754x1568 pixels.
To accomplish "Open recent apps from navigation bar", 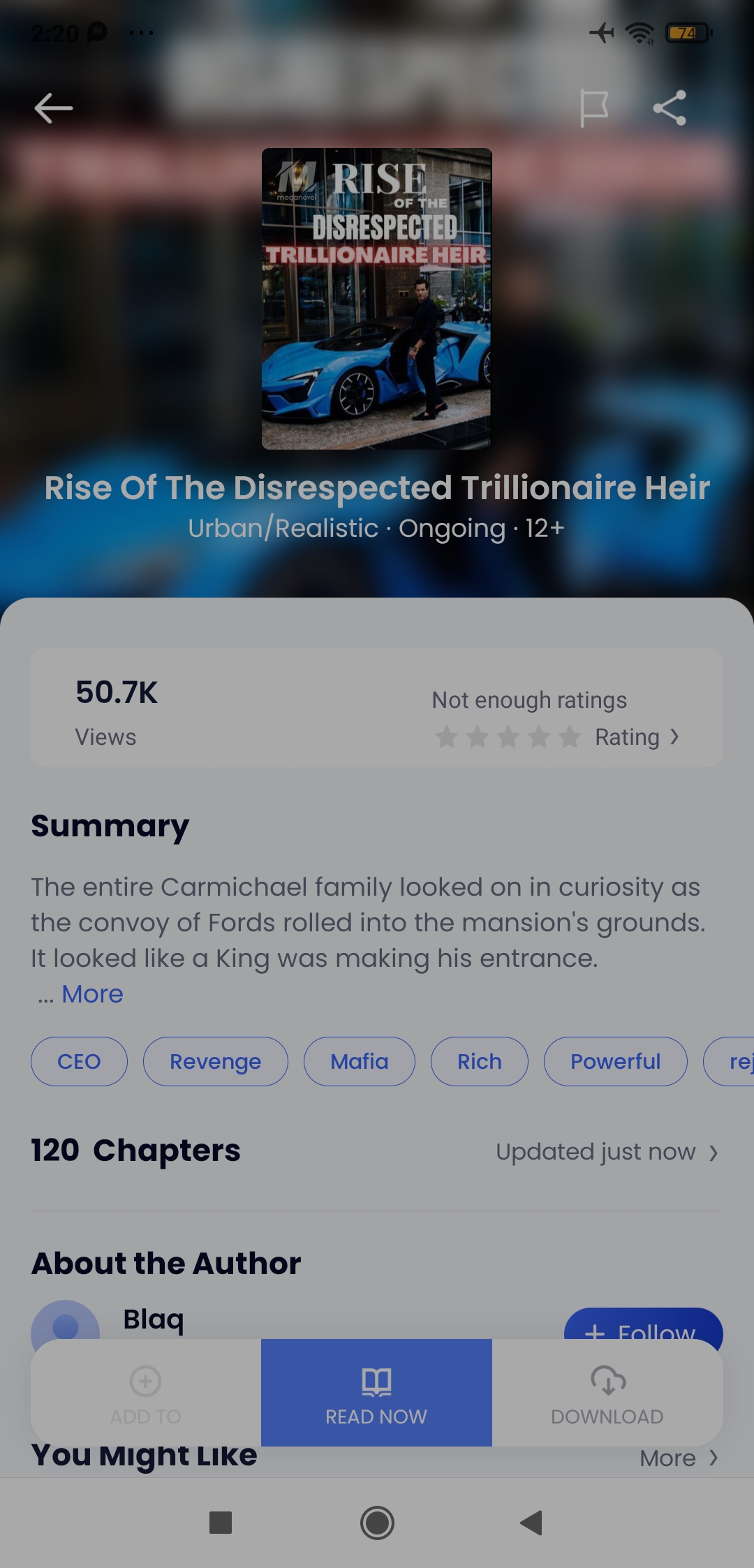I will tap(221, 1523).
